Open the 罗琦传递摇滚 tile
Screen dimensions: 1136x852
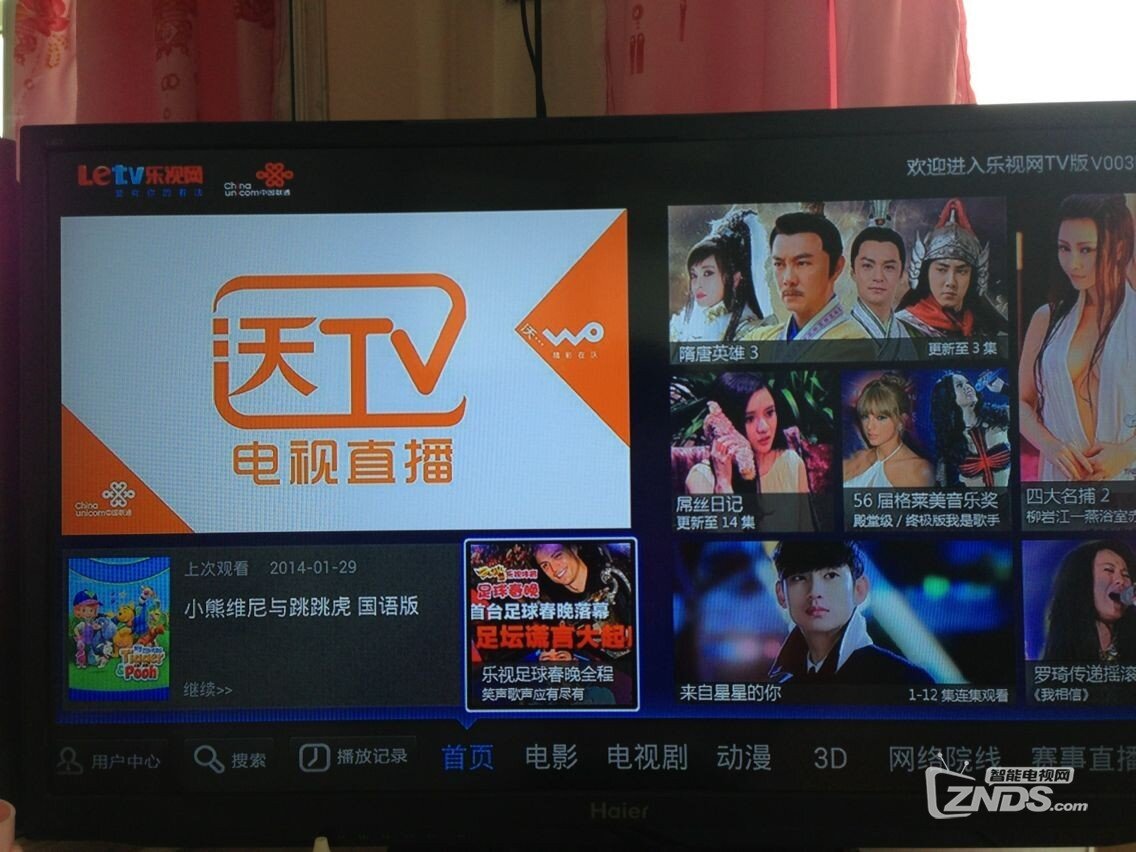tap(1078, 622)
